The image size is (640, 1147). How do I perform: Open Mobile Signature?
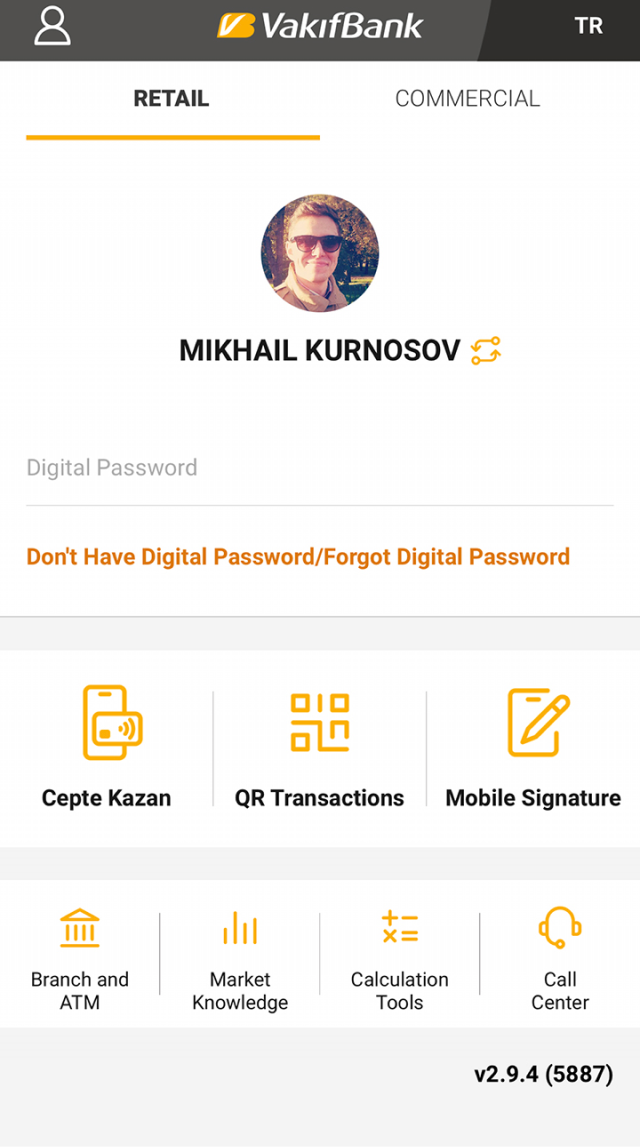tap(533, 748)
